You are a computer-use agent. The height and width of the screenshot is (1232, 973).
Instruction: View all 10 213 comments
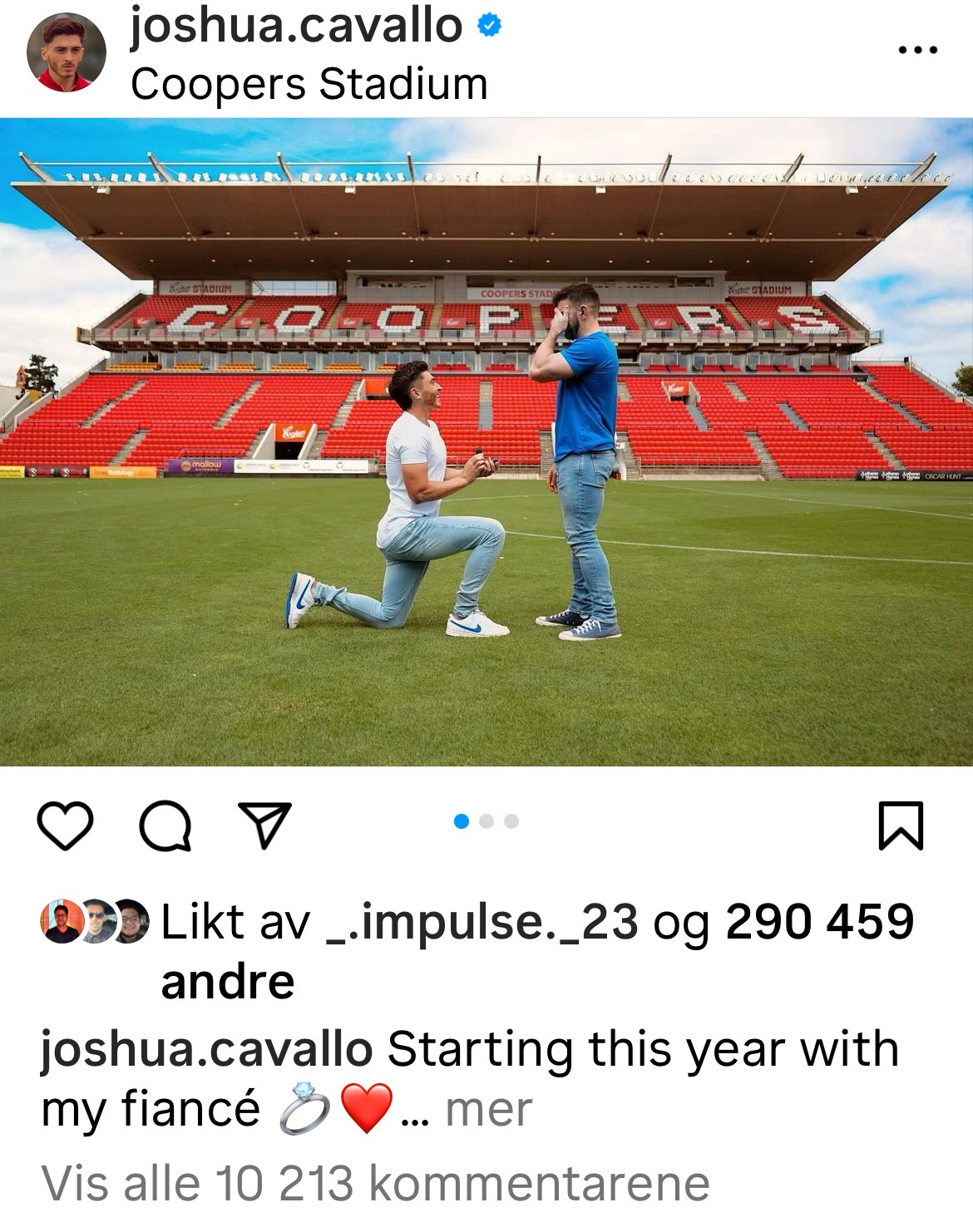375,1183
